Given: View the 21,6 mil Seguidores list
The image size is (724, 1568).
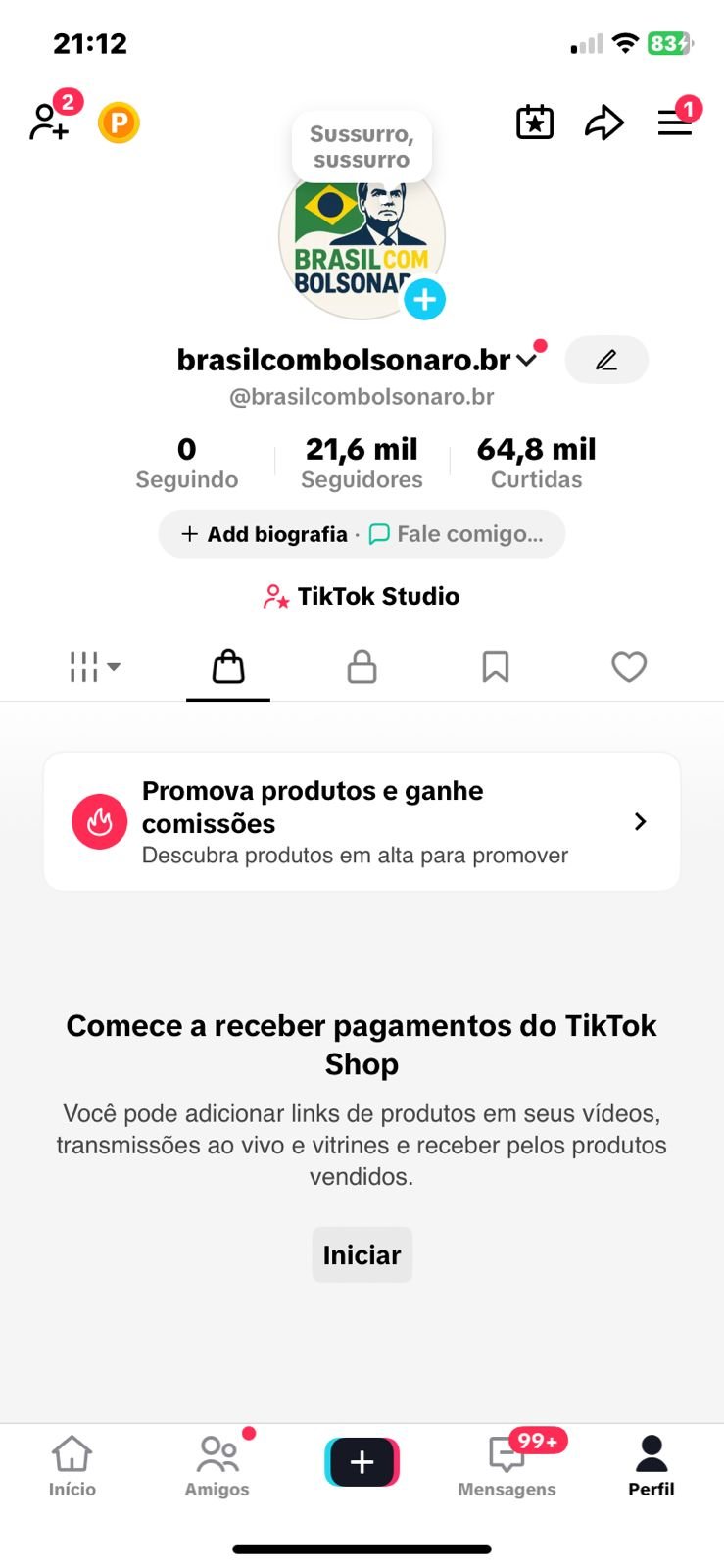Looking at the screenshot, I should tap(362, 463).
